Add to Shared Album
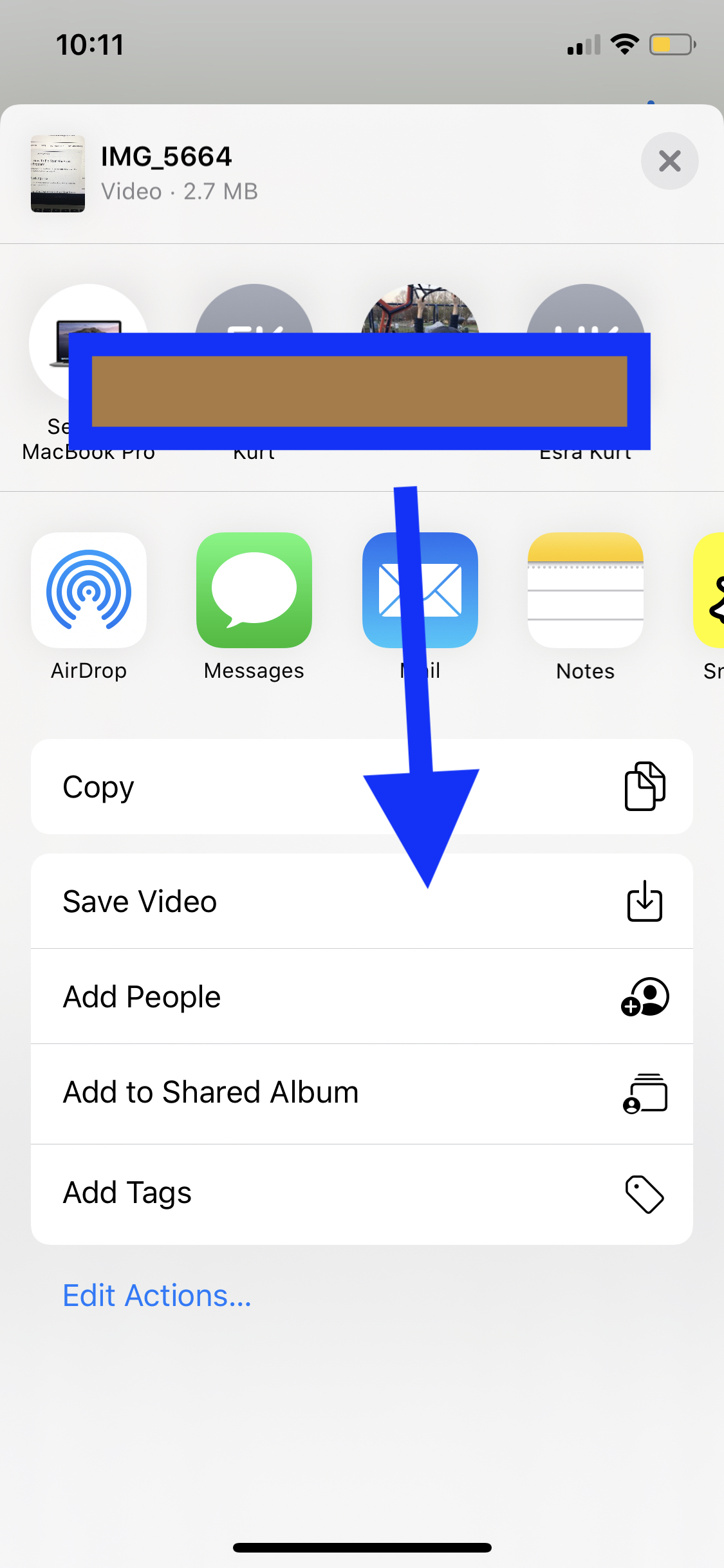The height and width of the screenshot is (1568, 724). coord(362,1093)
